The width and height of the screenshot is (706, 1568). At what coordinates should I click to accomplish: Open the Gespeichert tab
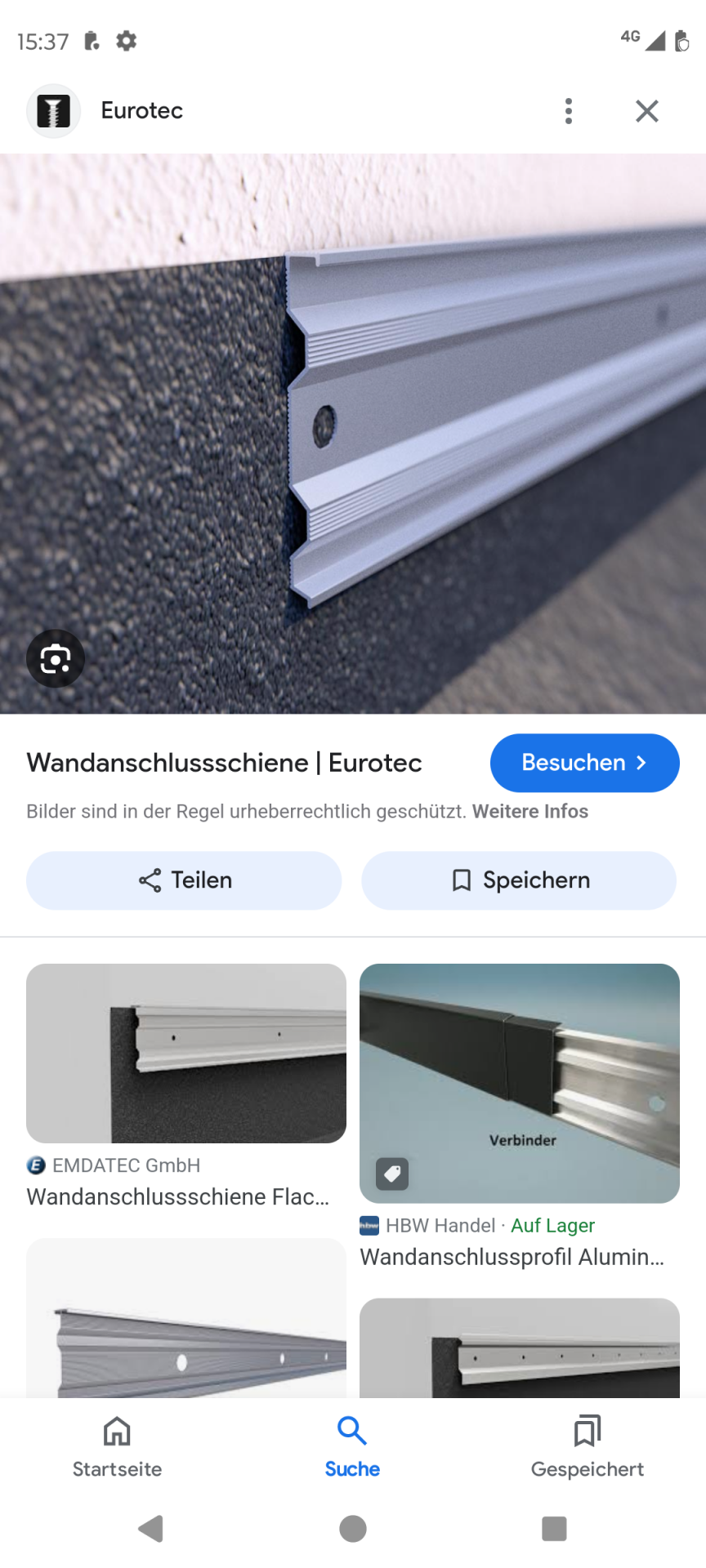pos(587,1447)
